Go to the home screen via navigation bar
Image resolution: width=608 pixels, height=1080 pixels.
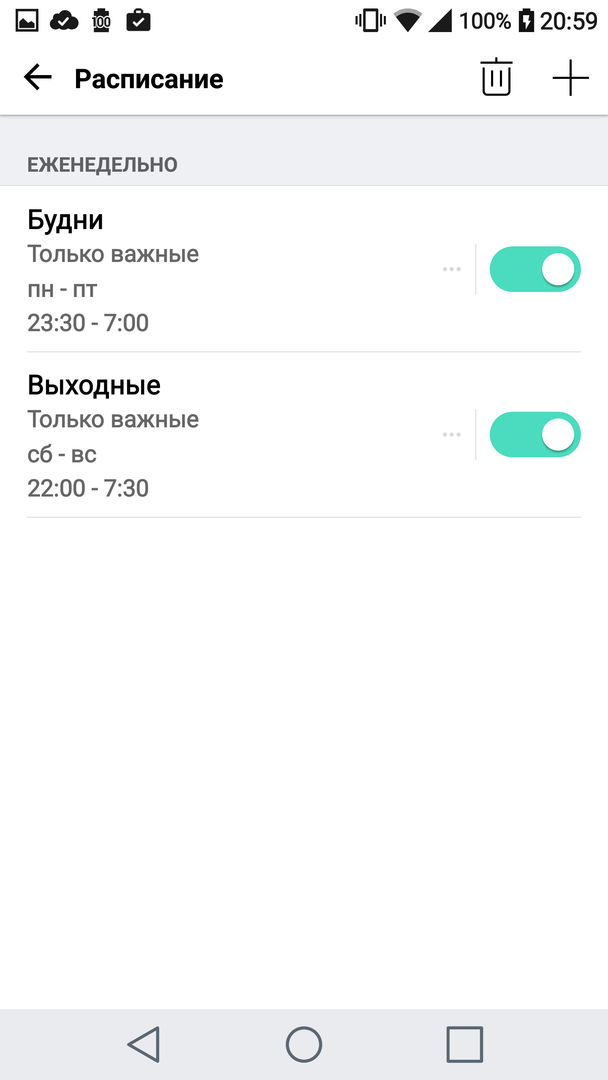[x=304, y=1044]
